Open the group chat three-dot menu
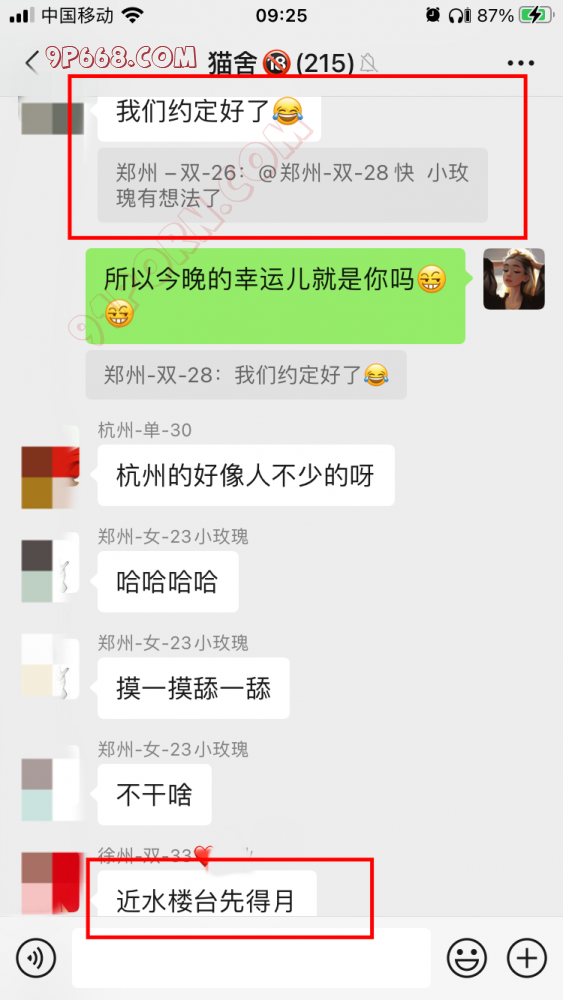 (520, 63)
